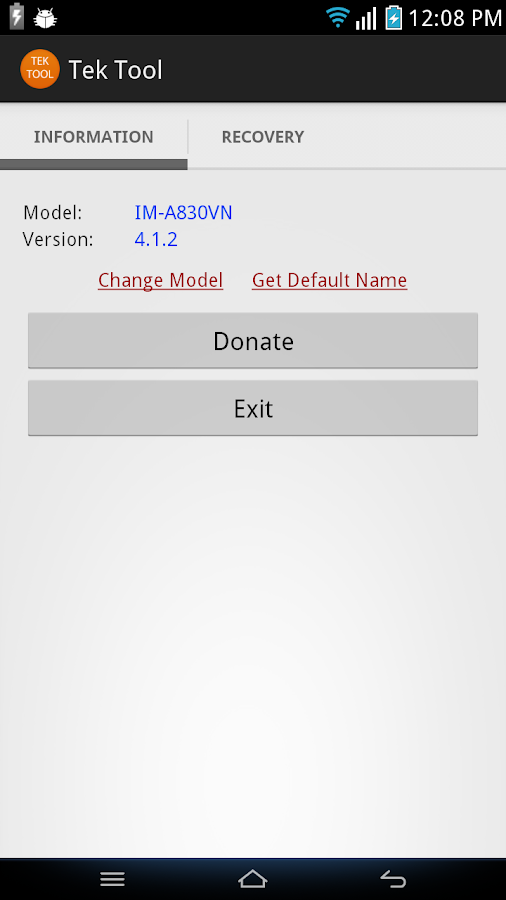This screenshot has height=900, width=506.
Task: Switch to the Recovery tab
Action: point(263,137)
